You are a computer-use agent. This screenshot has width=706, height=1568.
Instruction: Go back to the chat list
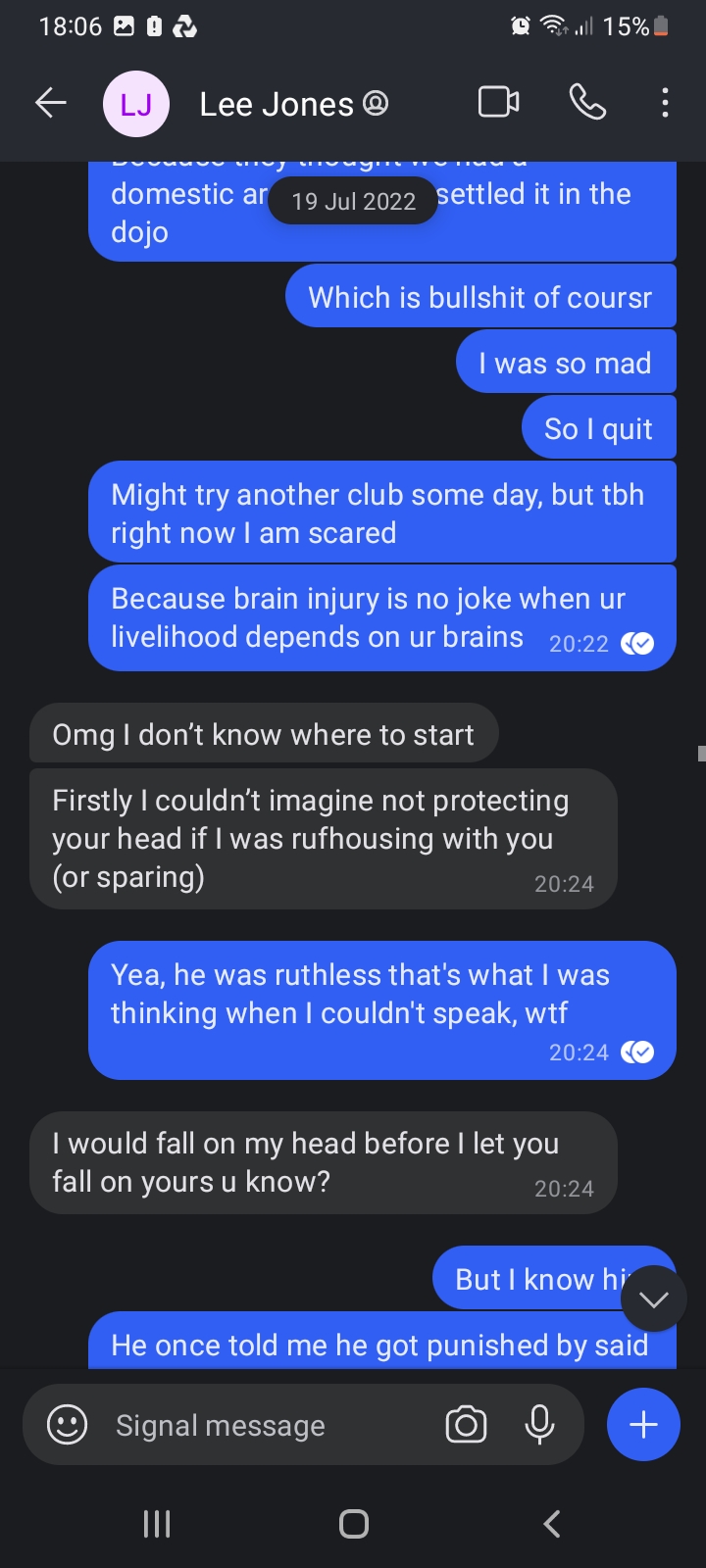click(x=51, y=103)
